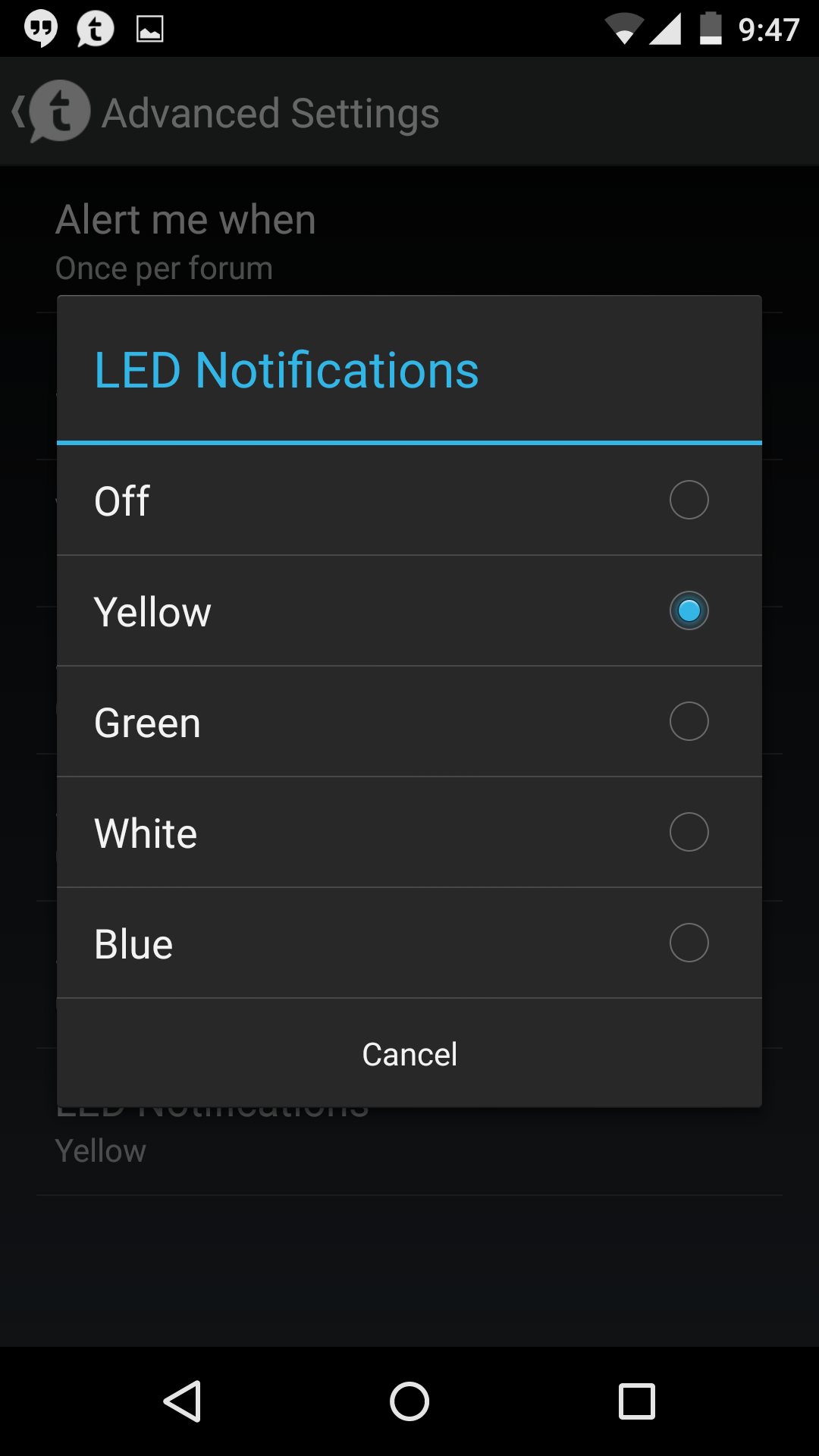
Task: Select the Blue LED option
Action: coord(409,943)
